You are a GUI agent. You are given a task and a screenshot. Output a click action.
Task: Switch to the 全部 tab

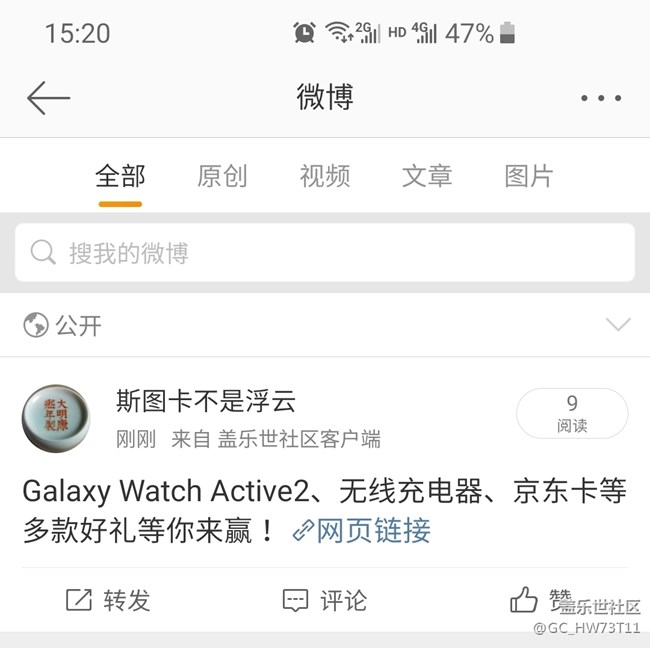(120, 177)
